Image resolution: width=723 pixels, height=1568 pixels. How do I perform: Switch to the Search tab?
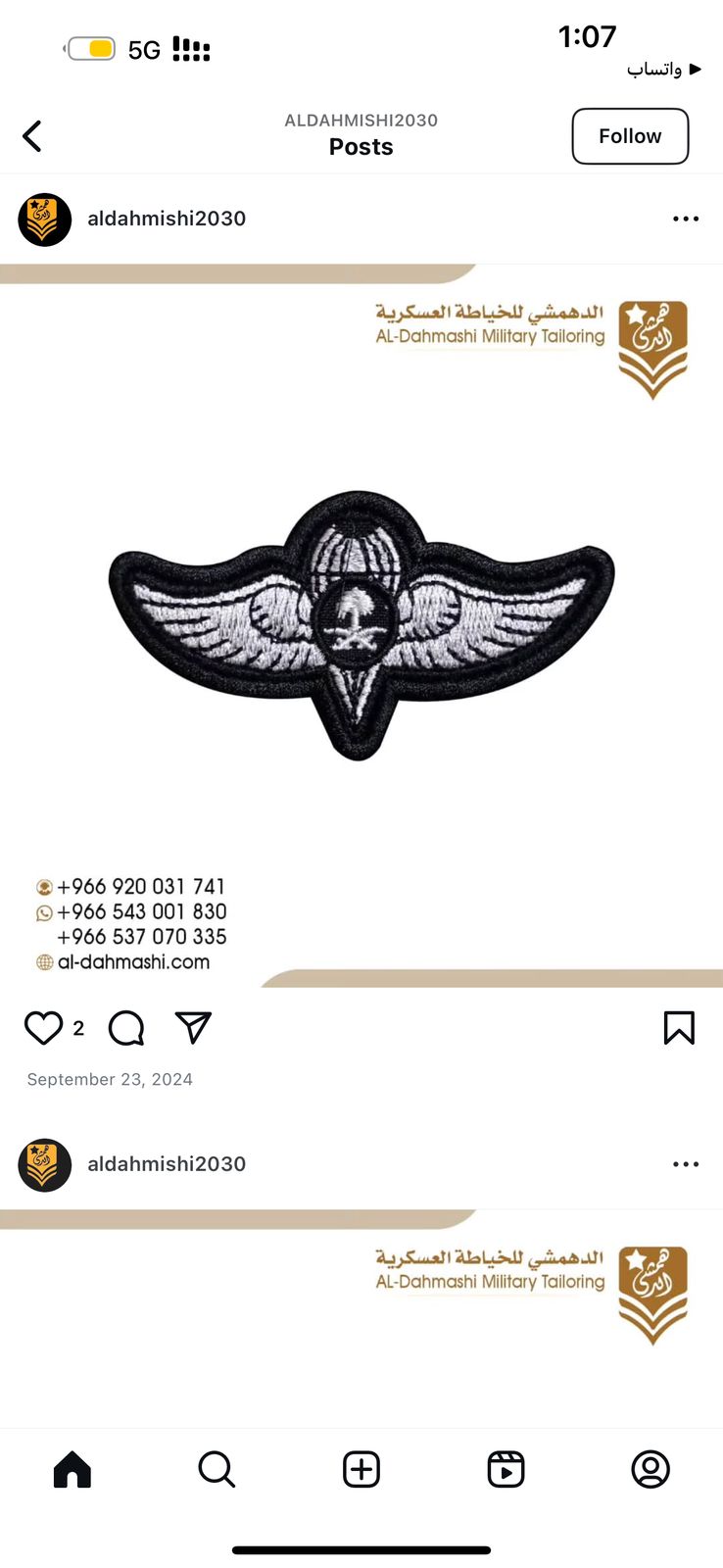pos(217,1469)
